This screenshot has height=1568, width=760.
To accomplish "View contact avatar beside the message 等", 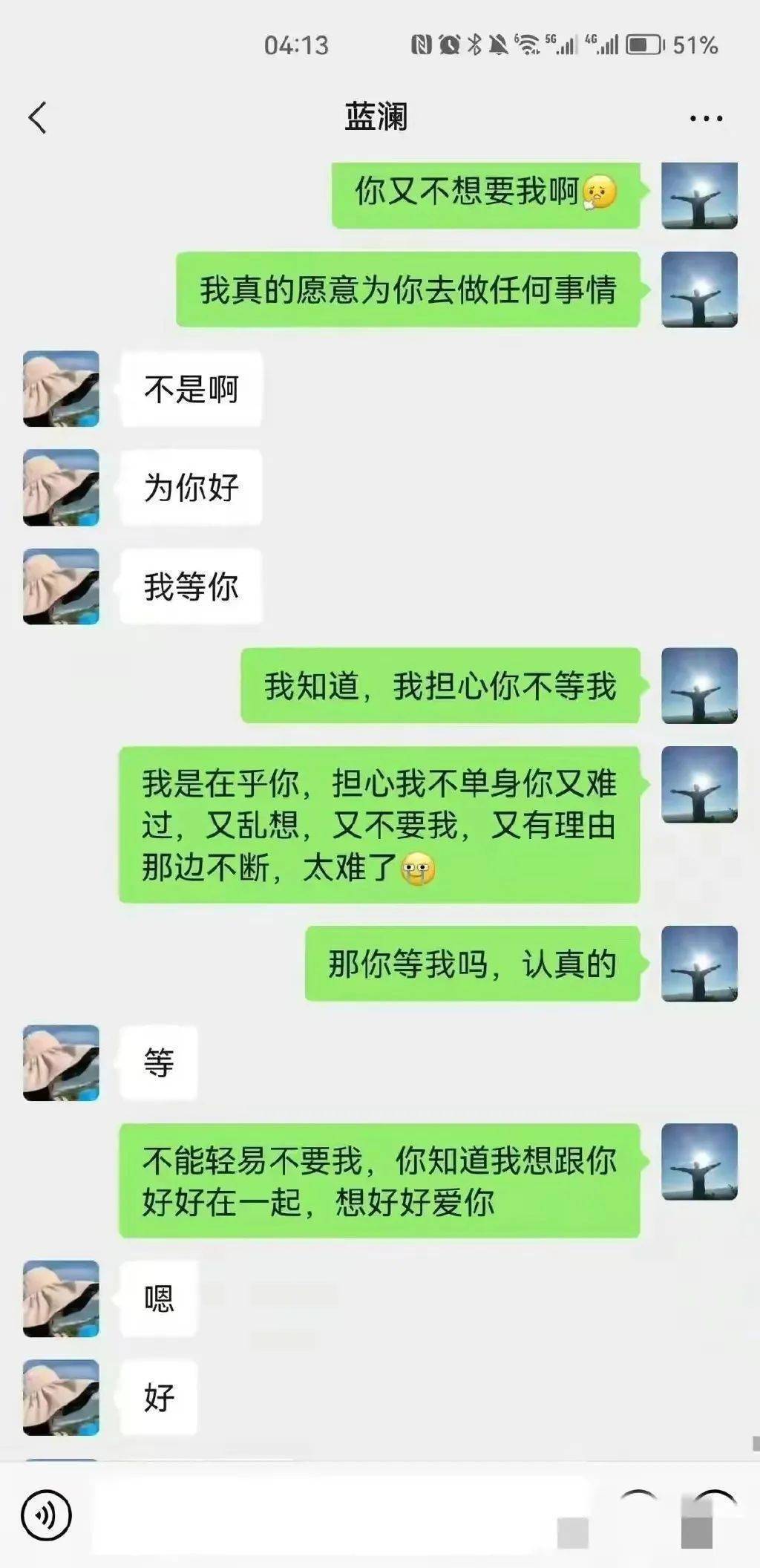I will pos(61,1062).
